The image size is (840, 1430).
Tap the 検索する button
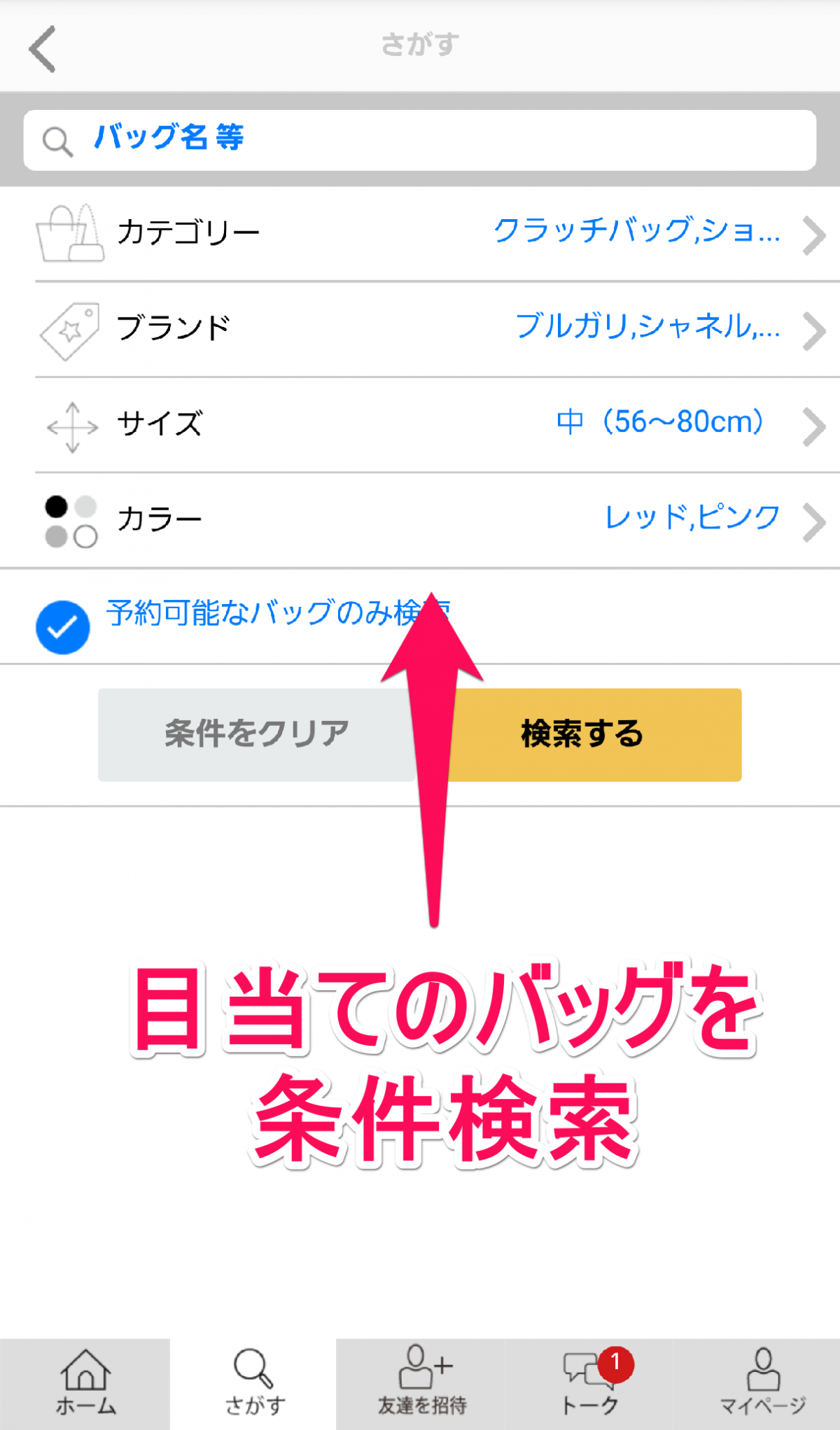point(595,734)
